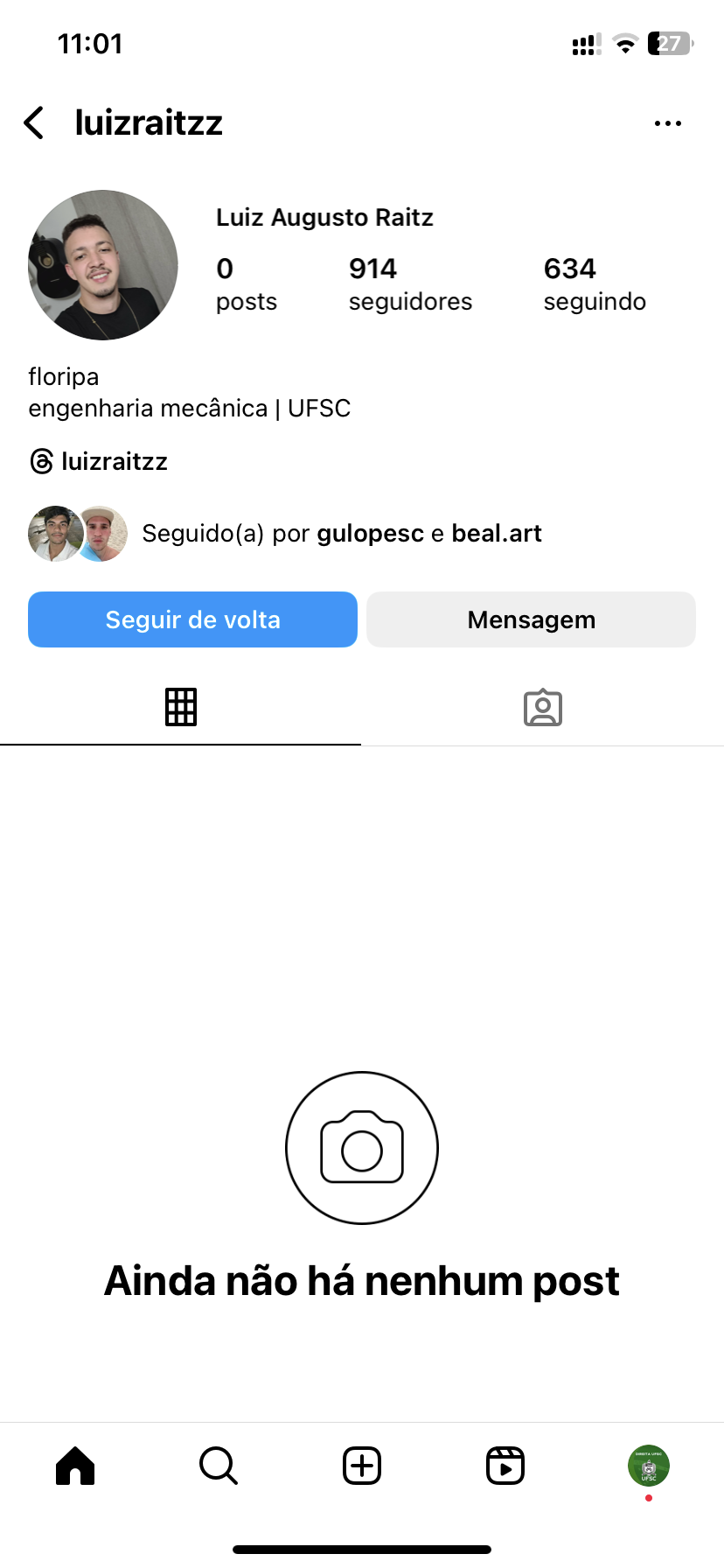This screenshot has width=724, height=1568.
Task: Go back using the arrow icon
Action: click(34, 123)
